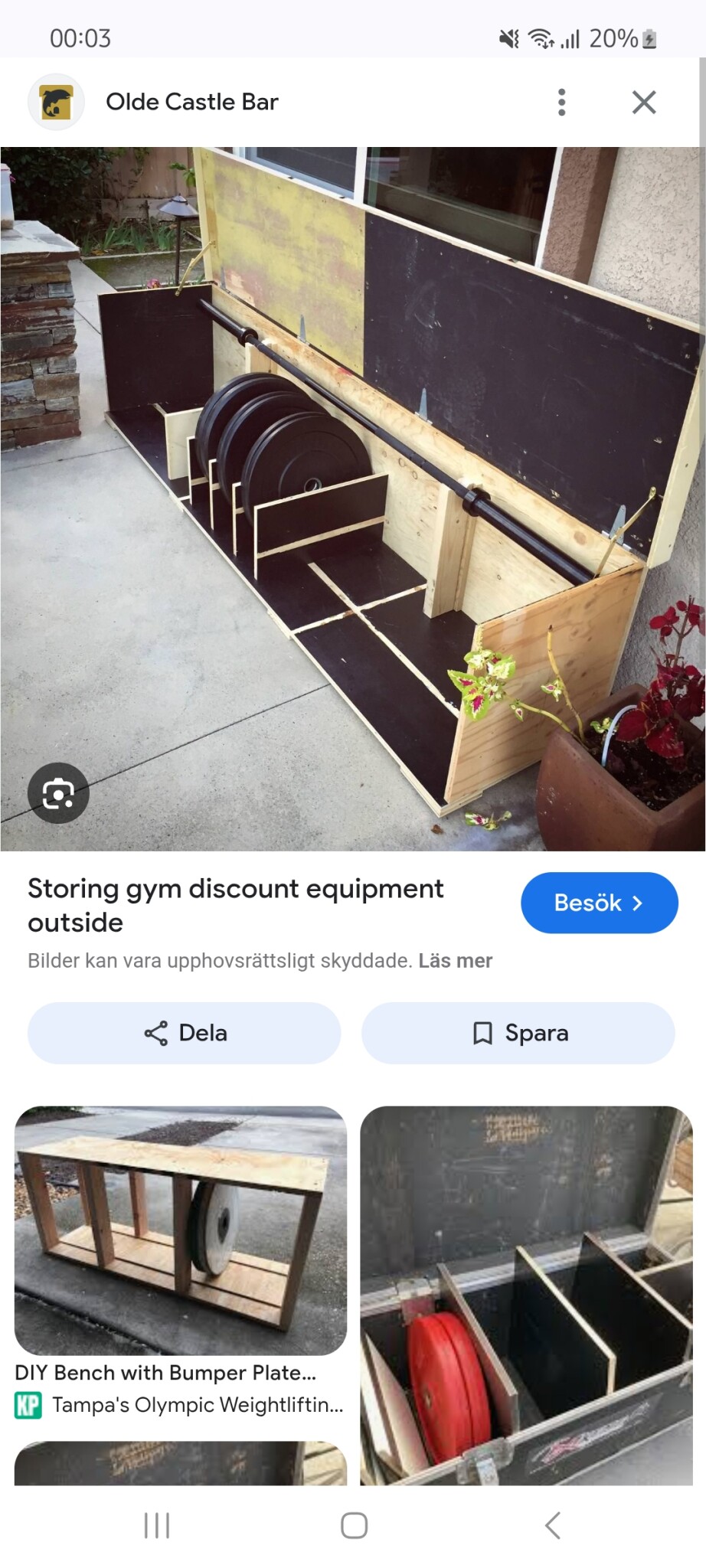View the red bumper plate case image
This screenshot has height=1568, width=706.
point(526,1294)
